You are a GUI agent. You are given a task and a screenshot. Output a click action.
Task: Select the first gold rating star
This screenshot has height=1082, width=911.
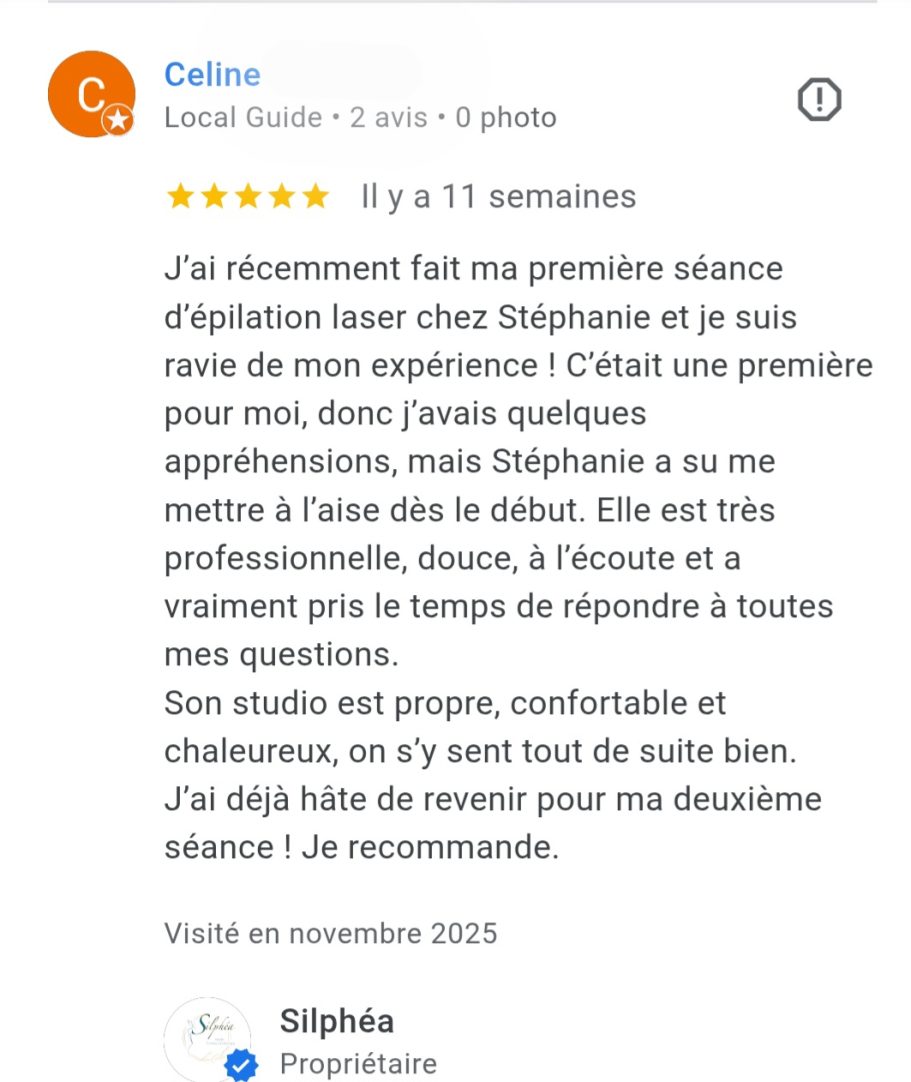[181, 196]
